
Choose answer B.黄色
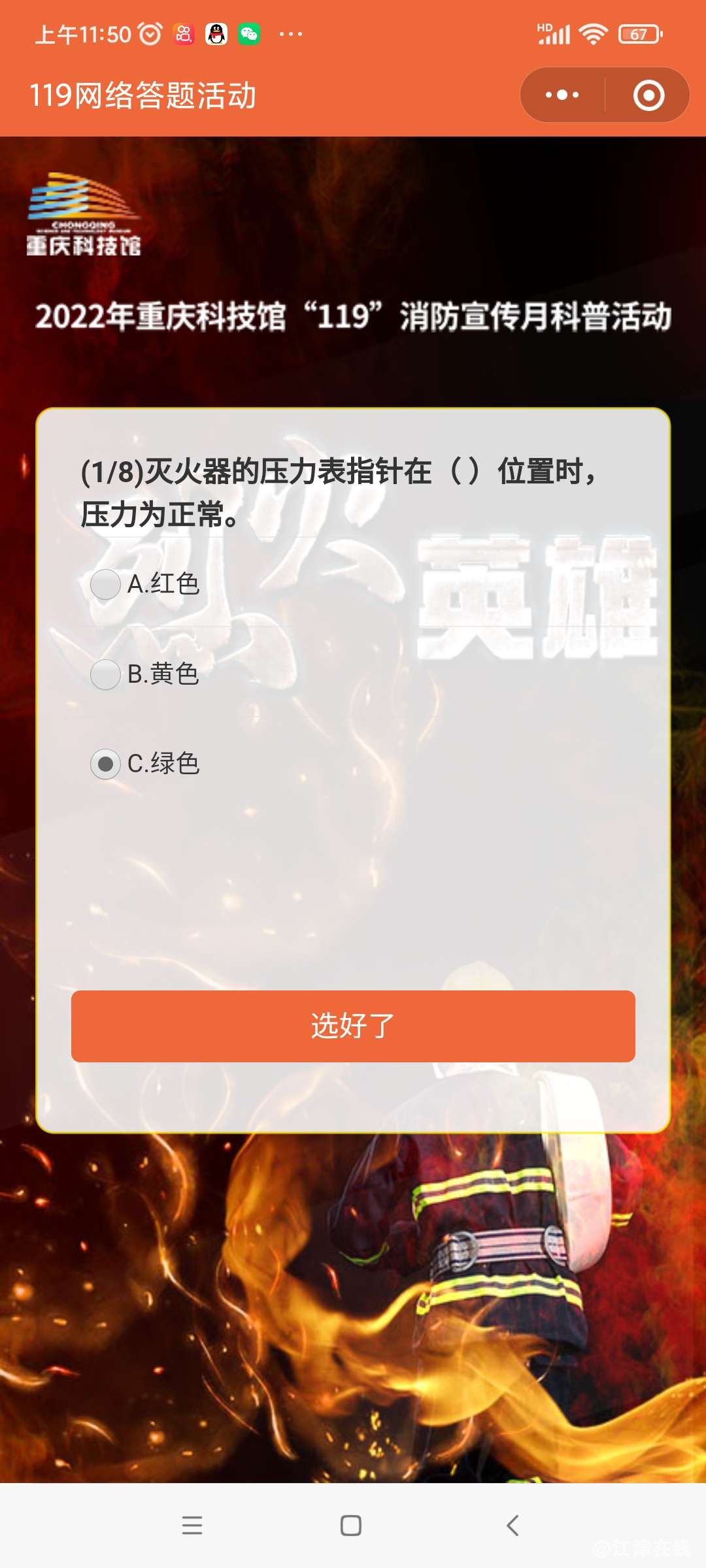[105, 674]
